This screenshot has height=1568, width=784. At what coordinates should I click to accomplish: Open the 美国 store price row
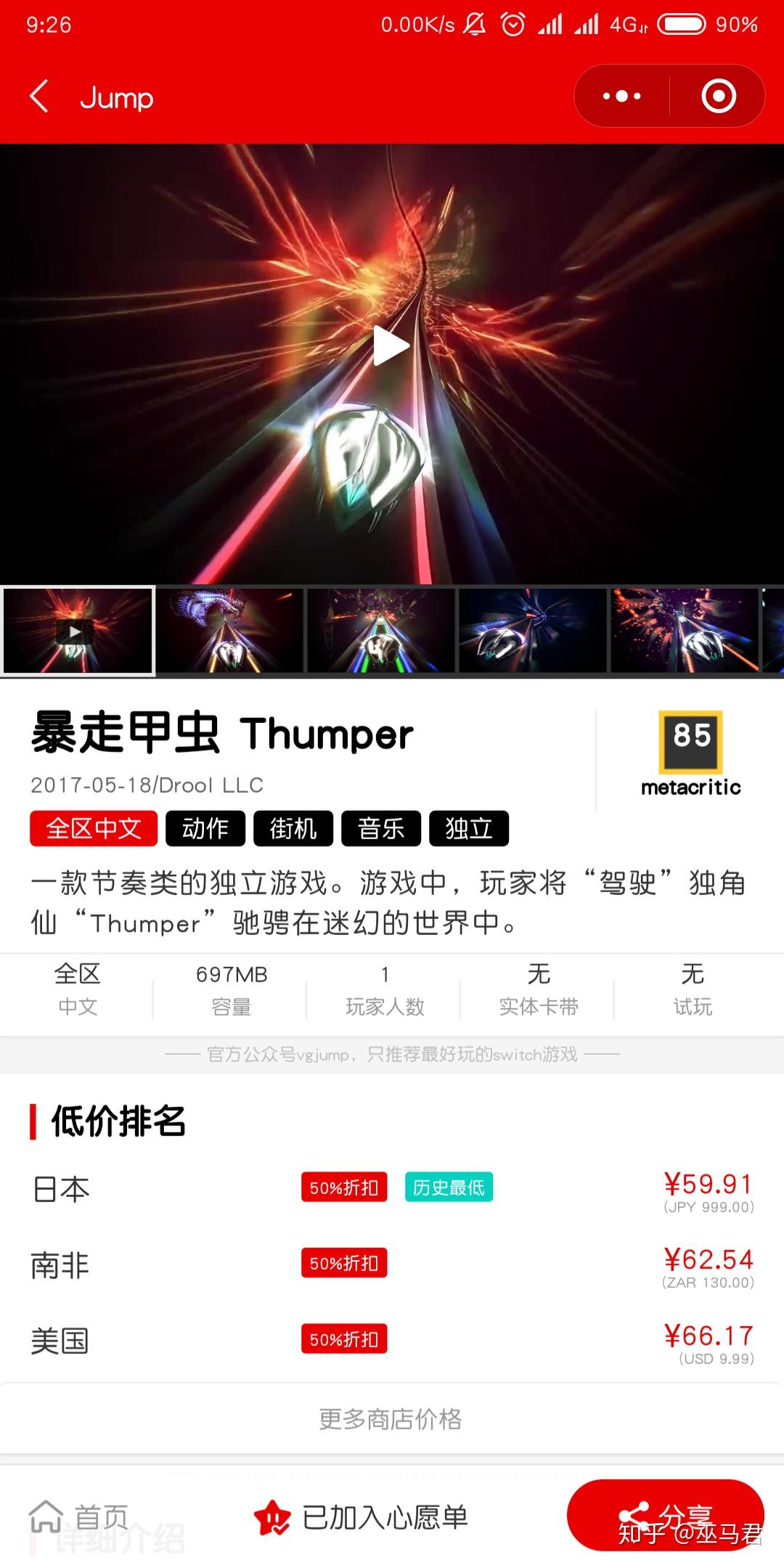click(392, 1341)
